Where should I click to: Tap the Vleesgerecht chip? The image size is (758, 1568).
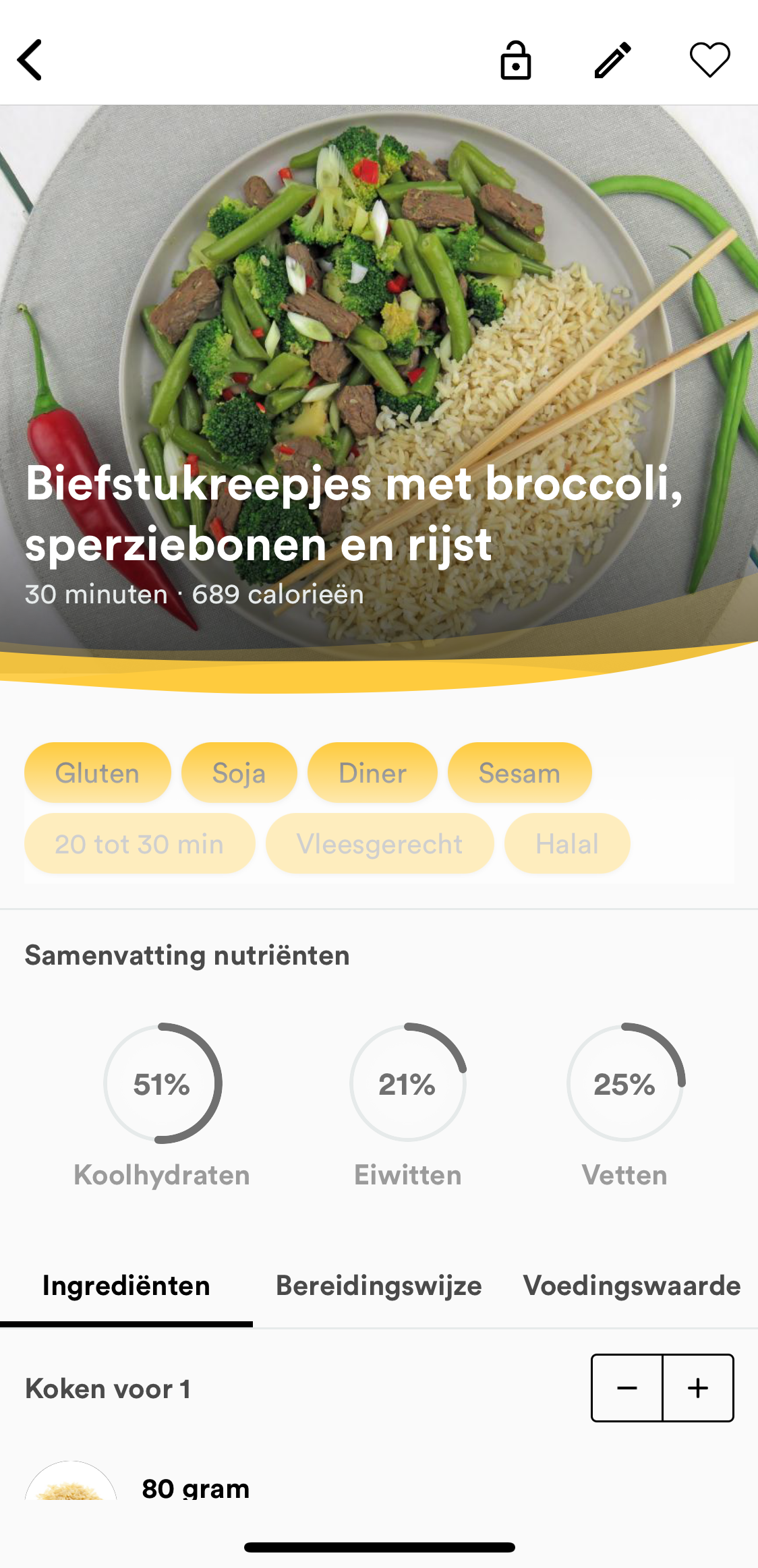pos(380,843)
